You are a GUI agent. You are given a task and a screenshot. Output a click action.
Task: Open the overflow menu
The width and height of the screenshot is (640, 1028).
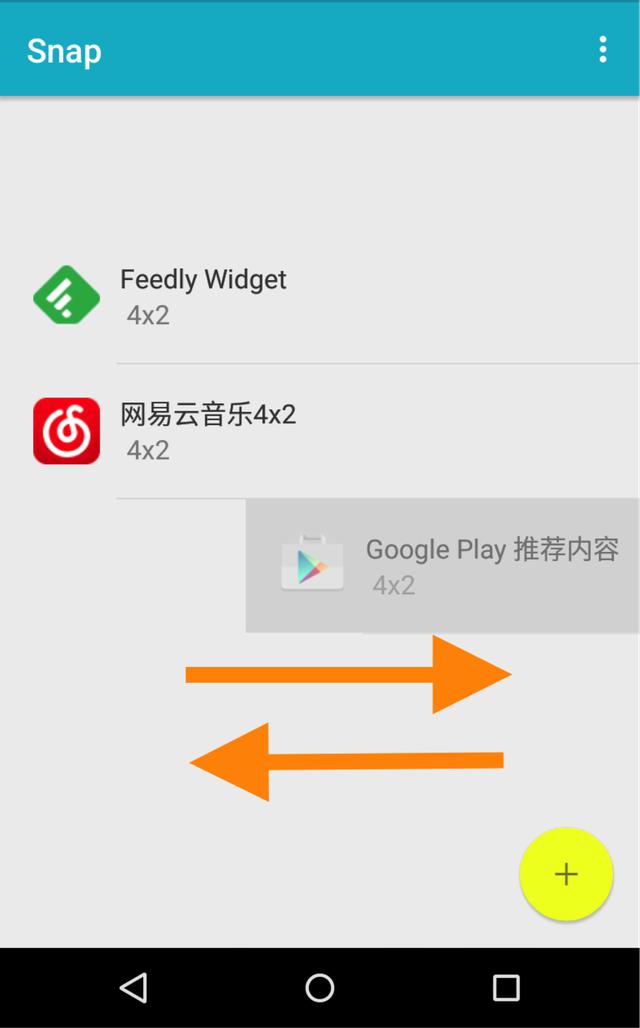pyautogui.click(x=602, y=50)
